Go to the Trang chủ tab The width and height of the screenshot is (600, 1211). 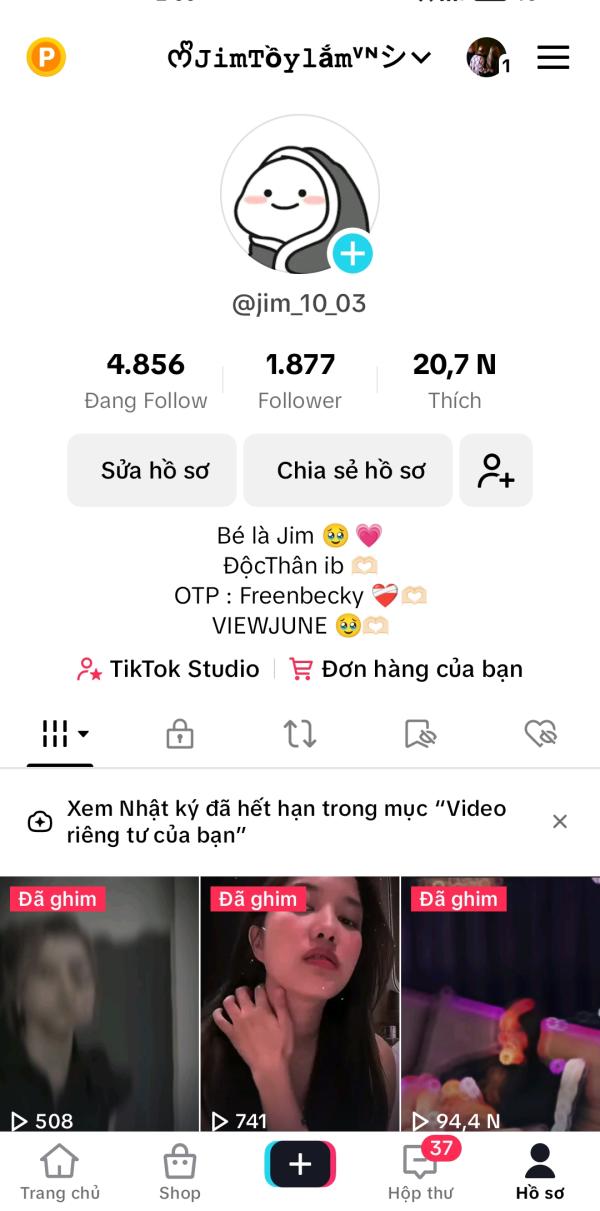point(60,1172)
